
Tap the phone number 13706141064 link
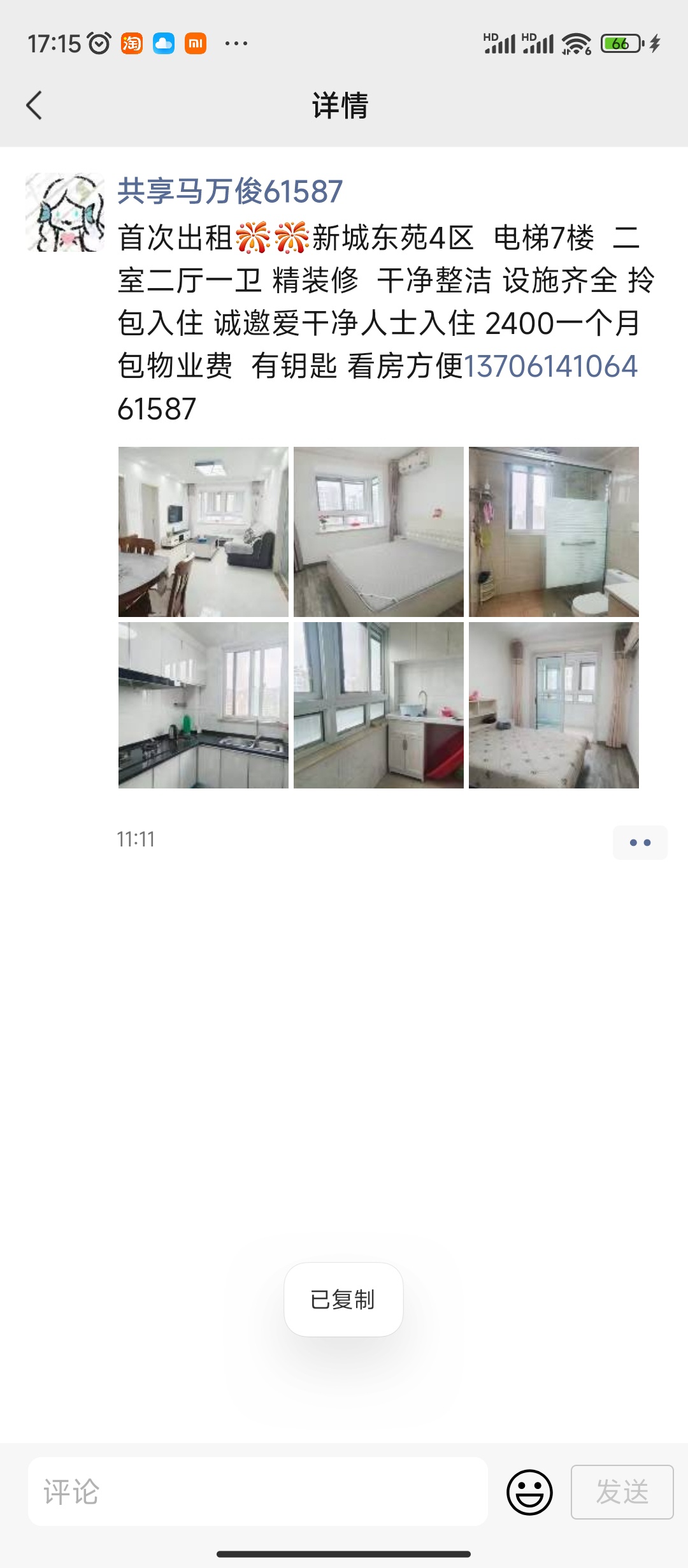coord(550,366)
